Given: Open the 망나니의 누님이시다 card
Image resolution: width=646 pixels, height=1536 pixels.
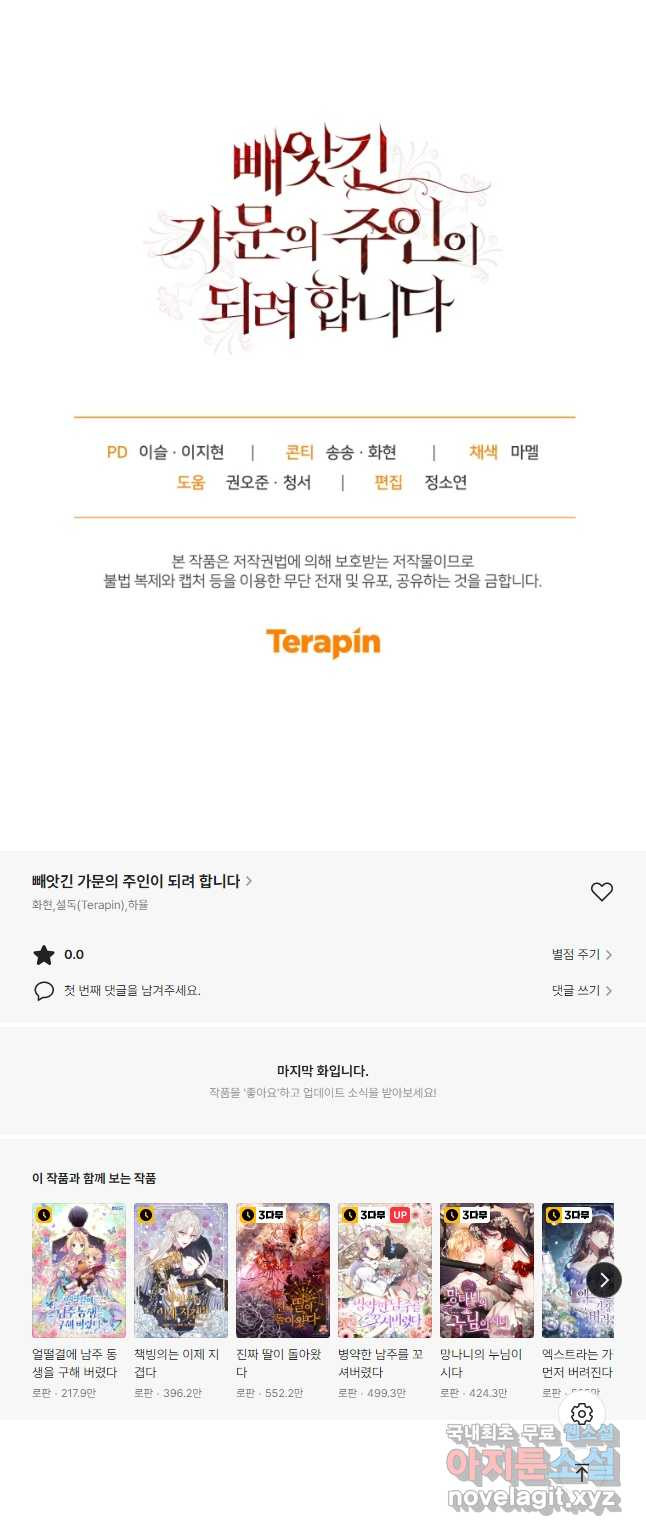Looking at the screenshot, I should click(x=487, y=1270).
